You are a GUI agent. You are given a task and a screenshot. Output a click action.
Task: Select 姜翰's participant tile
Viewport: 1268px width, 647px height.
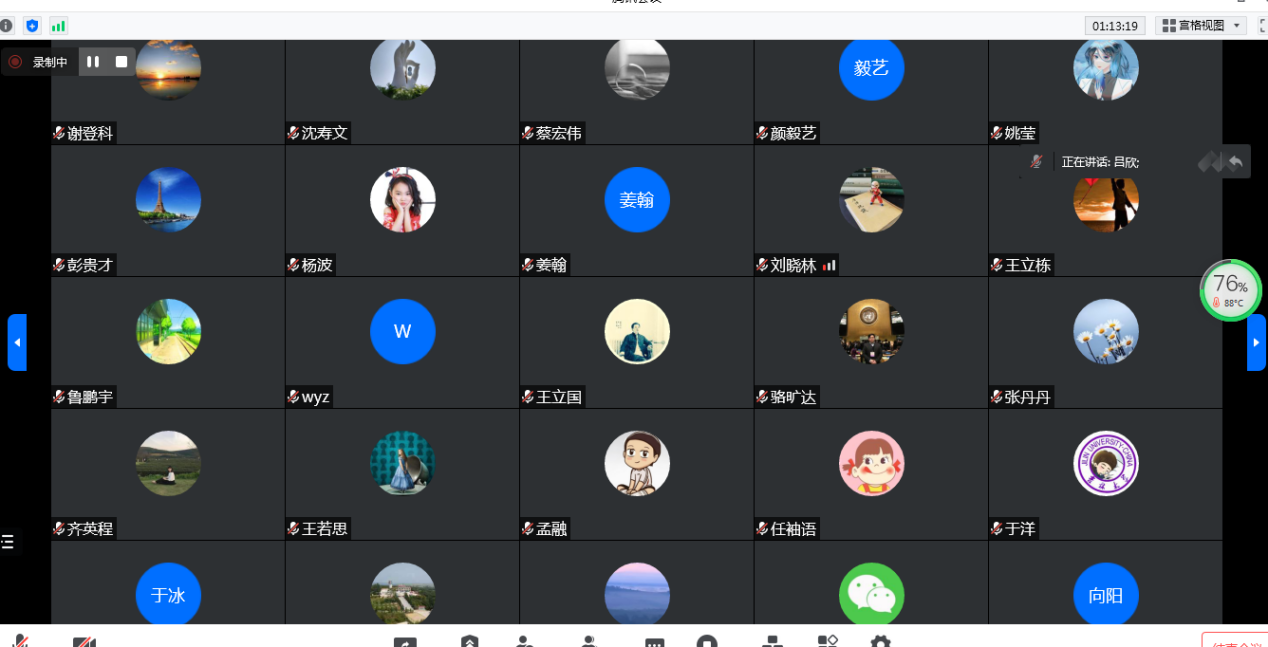(x=636, y=210)
